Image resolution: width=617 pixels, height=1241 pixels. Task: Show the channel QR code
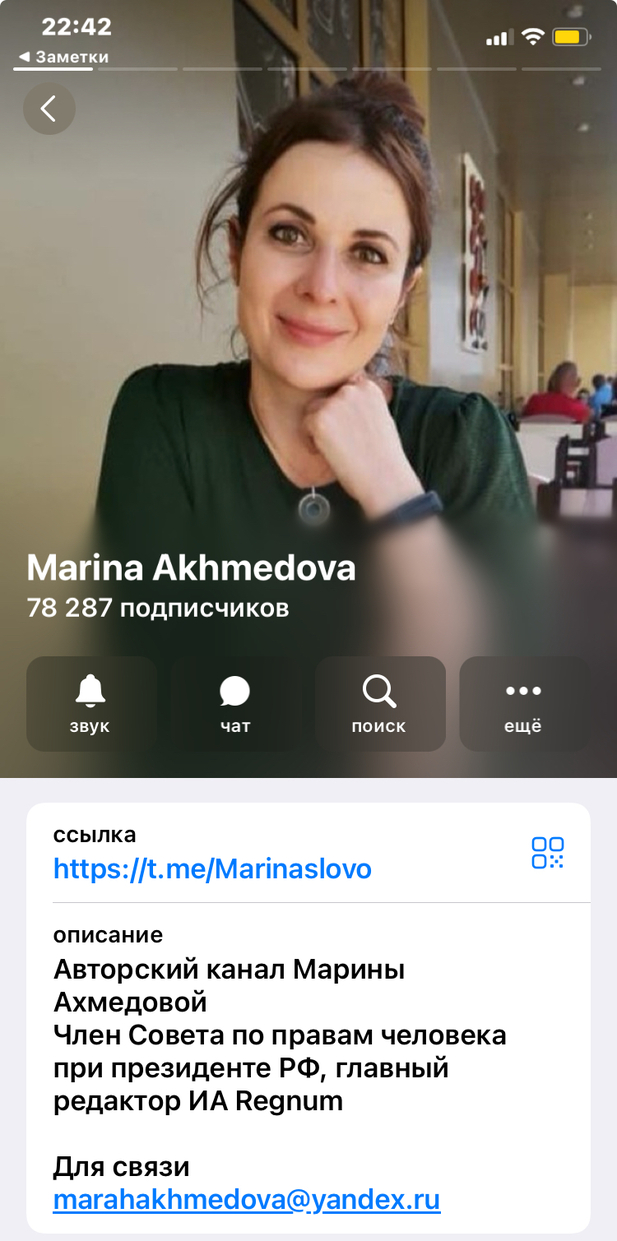[547, 853]
